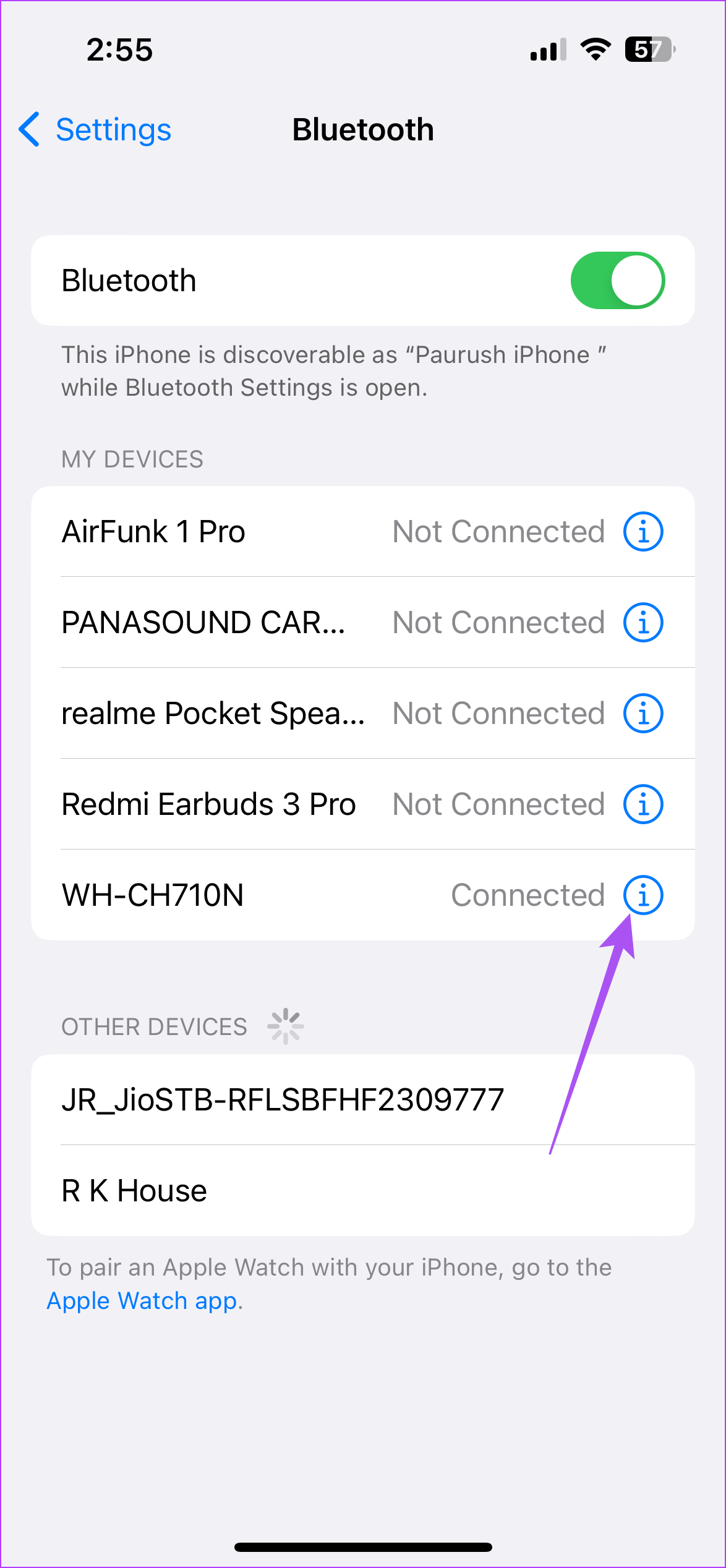Pair with JR_JioSTB-RFLSBFHF2309777
The image size is (726, 1568).
coord(363,1100)
